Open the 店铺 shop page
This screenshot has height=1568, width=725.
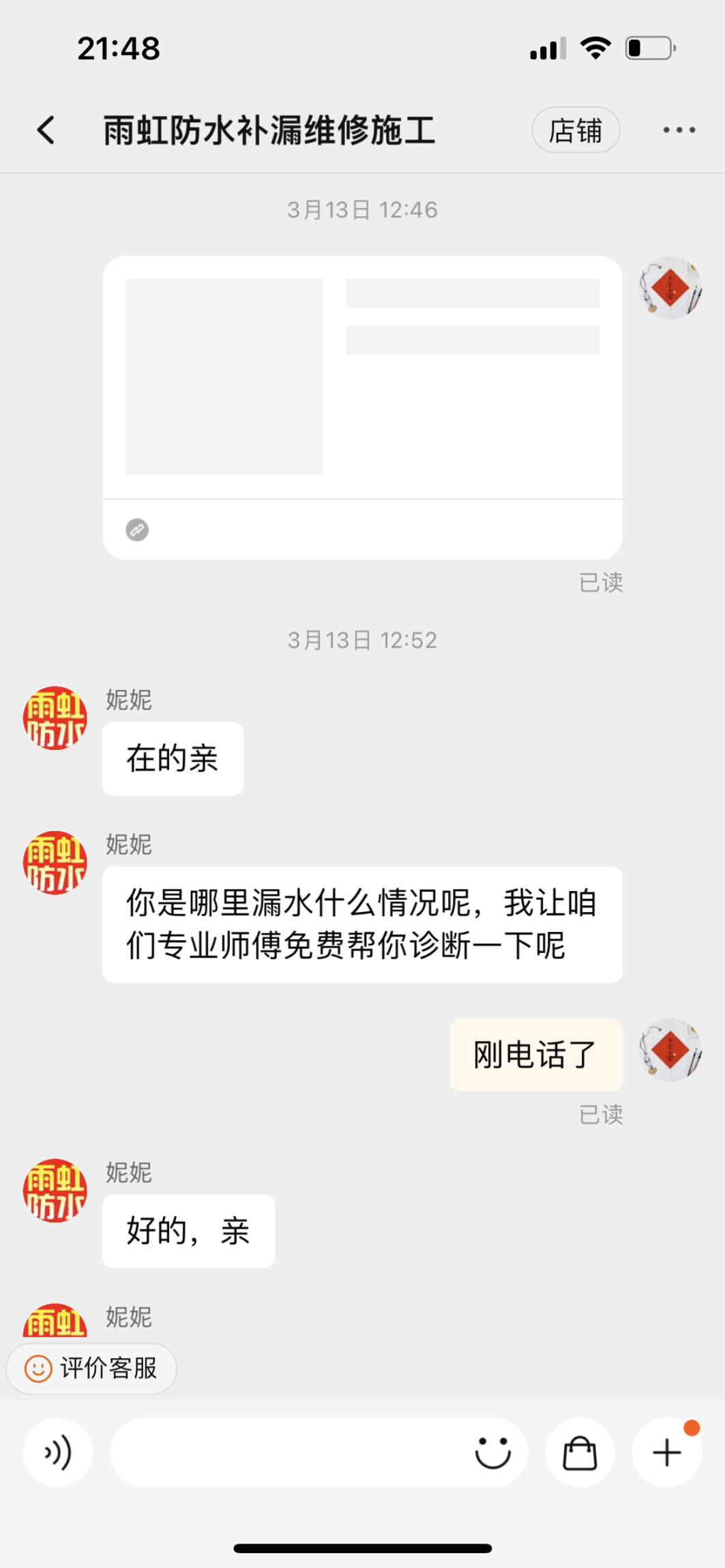575,130
